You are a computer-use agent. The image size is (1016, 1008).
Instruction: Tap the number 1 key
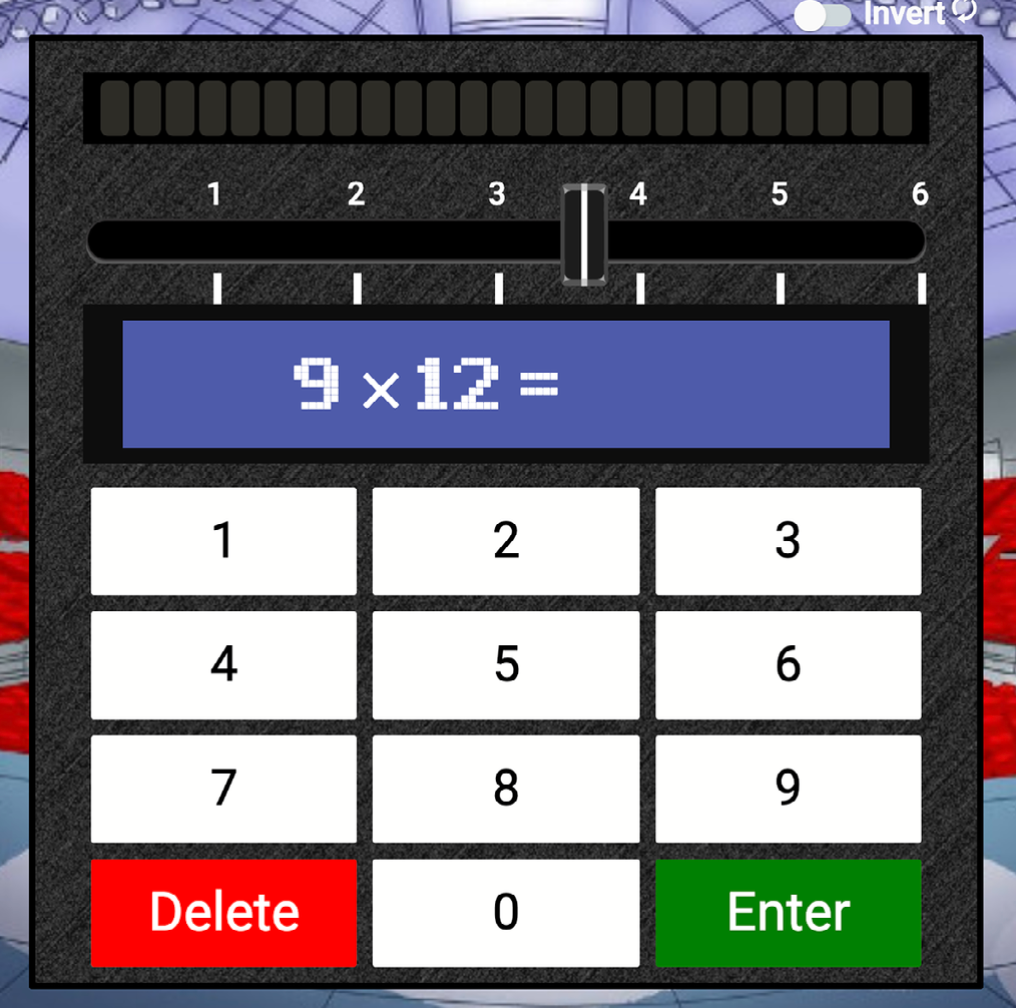pyautogui.click(x=223, y=541)
